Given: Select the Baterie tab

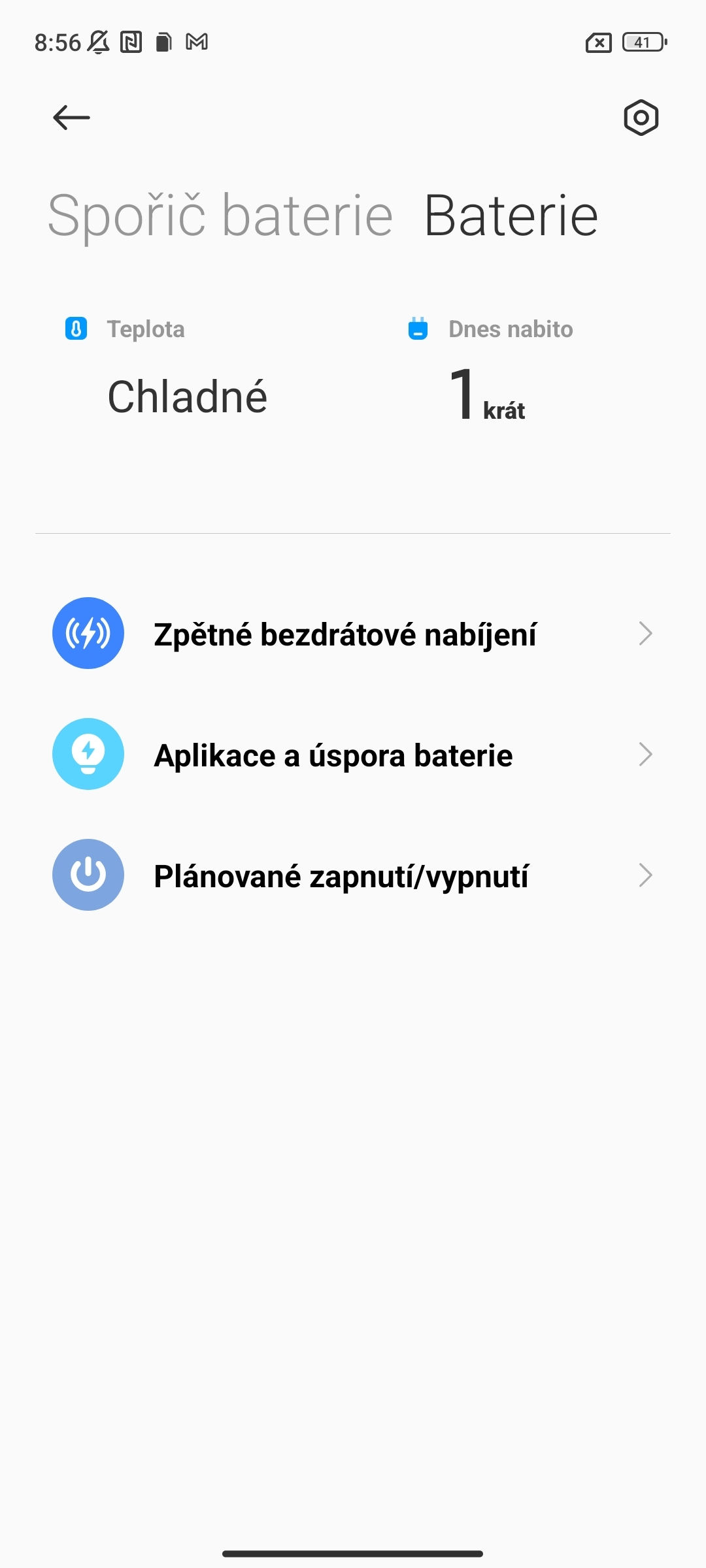Looking at the screenshot, I should pyautogui.click(x=511, y=216).
